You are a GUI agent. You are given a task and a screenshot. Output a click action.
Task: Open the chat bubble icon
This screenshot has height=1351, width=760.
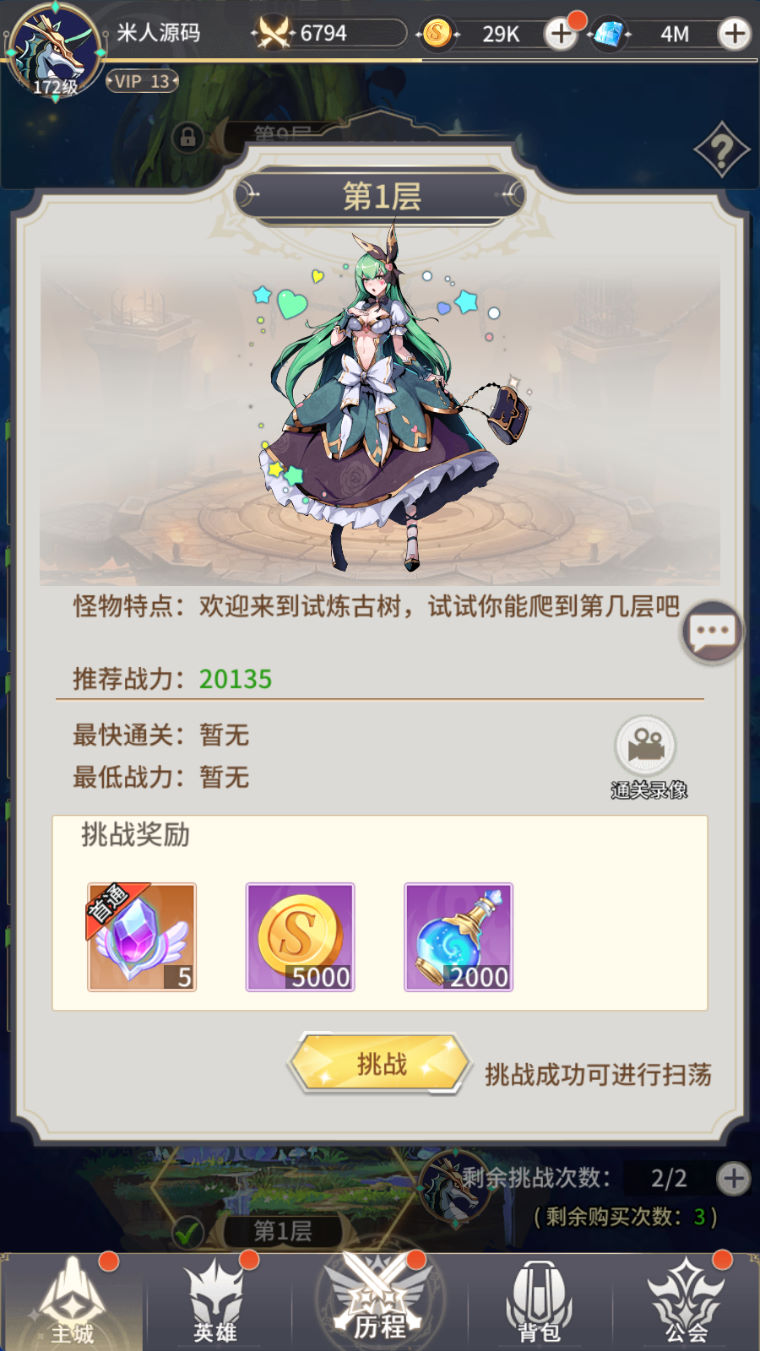(713, 632)
